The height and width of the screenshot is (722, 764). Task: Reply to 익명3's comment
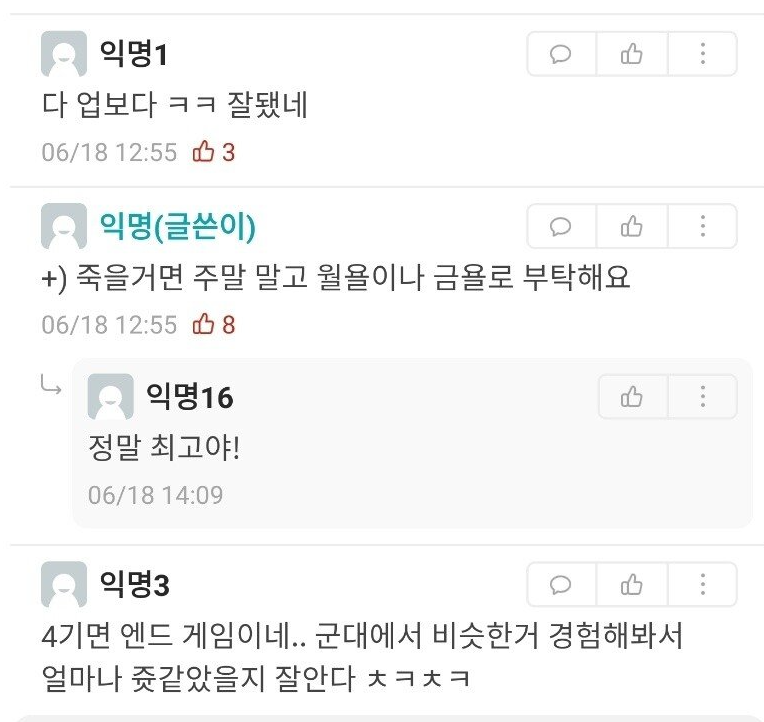[561, 584]
